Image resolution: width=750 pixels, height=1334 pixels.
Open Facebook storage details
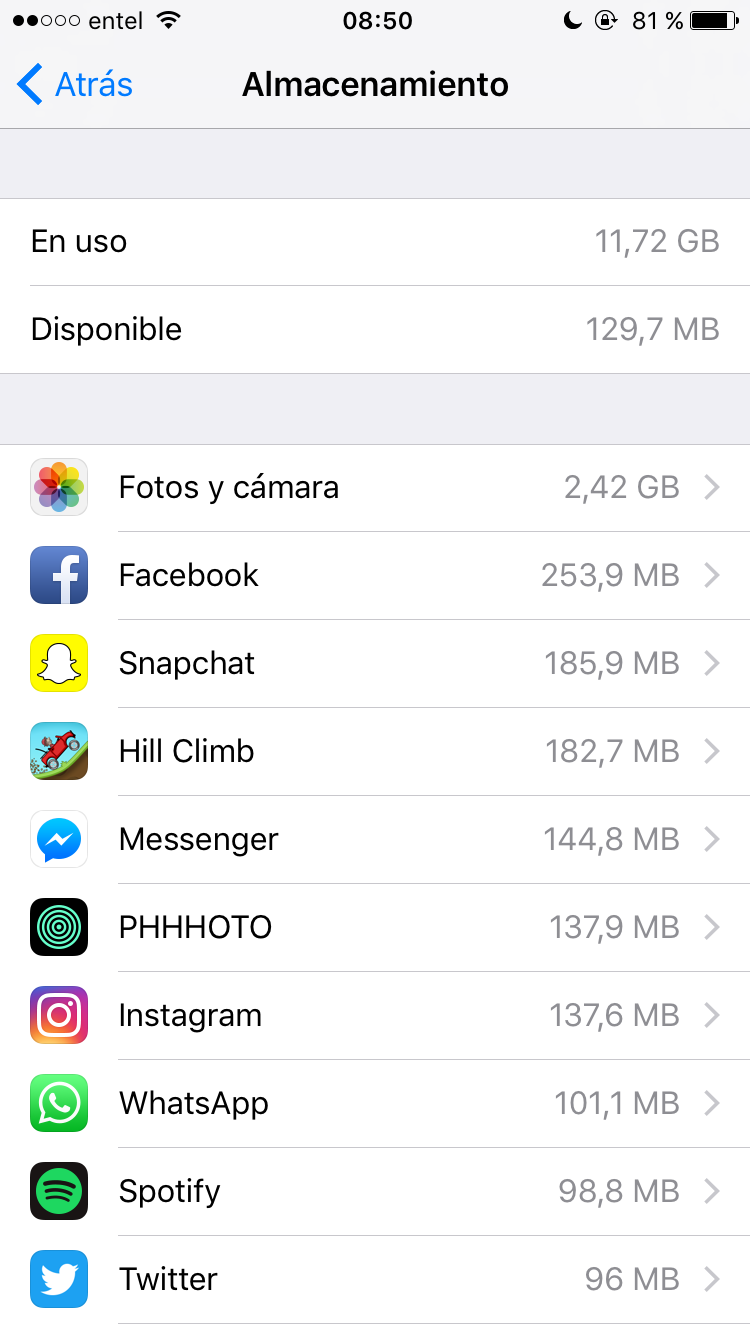(375, 576)
